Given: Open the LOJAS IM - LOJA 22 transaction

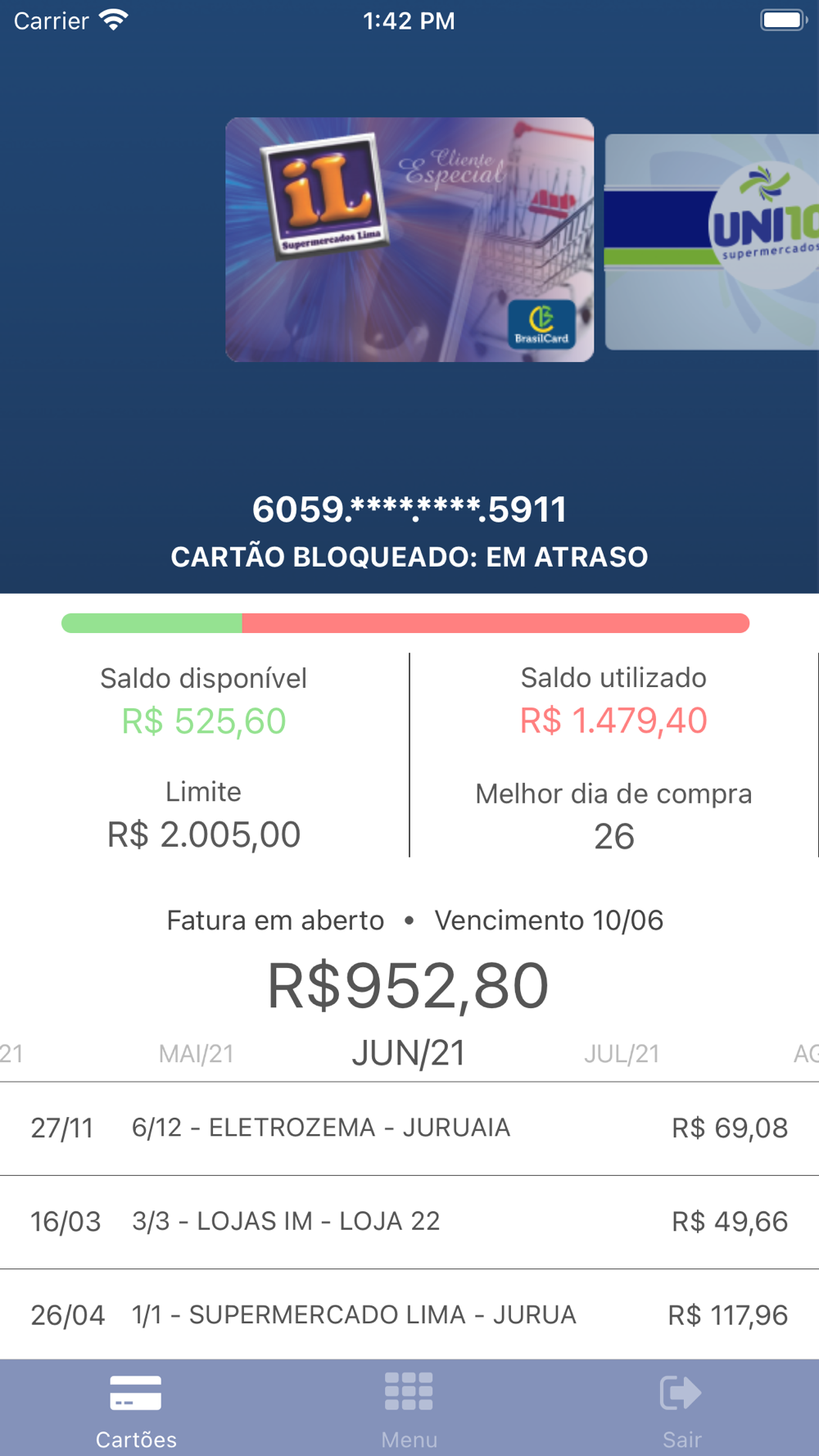Looking at the screenshot, I should [x=409, y=1222].
